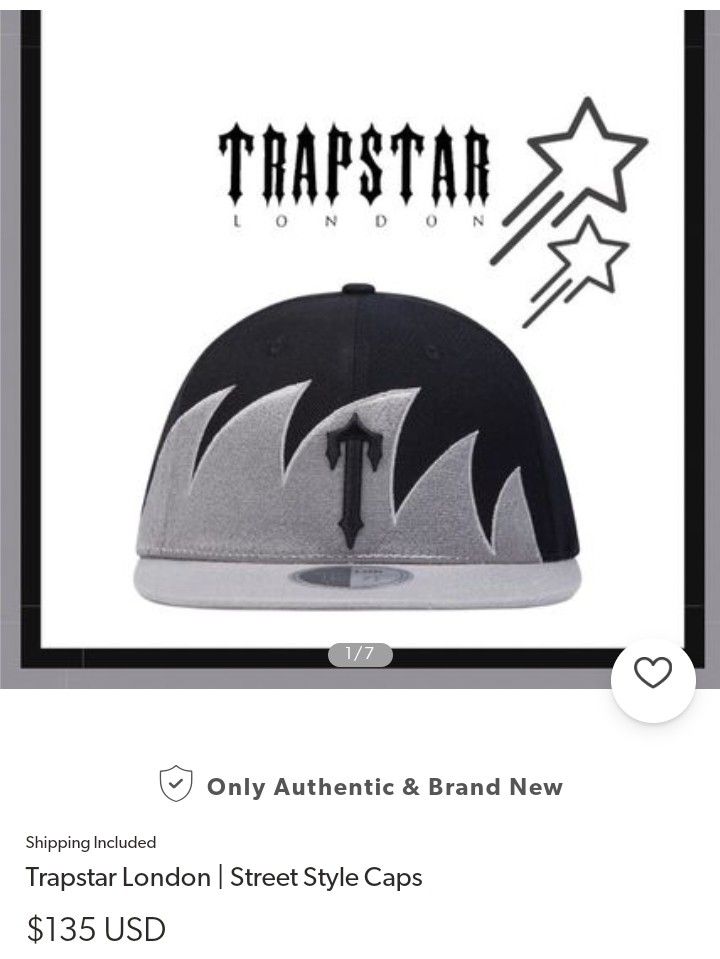The width and height of the screenshot is (720, 959).
Task: Click the left dark sidebar strip
Action: click(8, 350)
